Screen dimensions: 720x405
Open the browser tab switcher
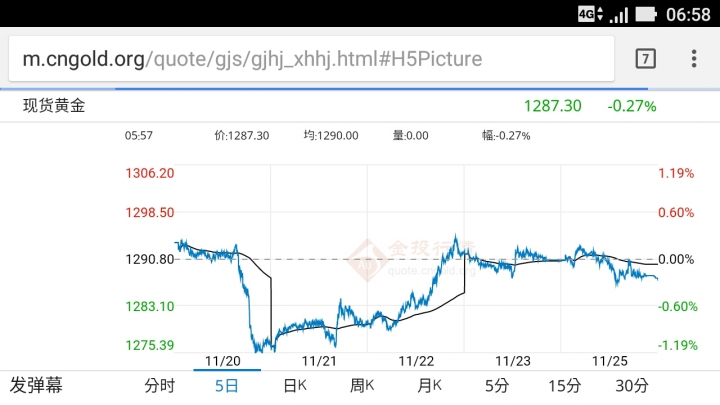(x=646, y=59)
